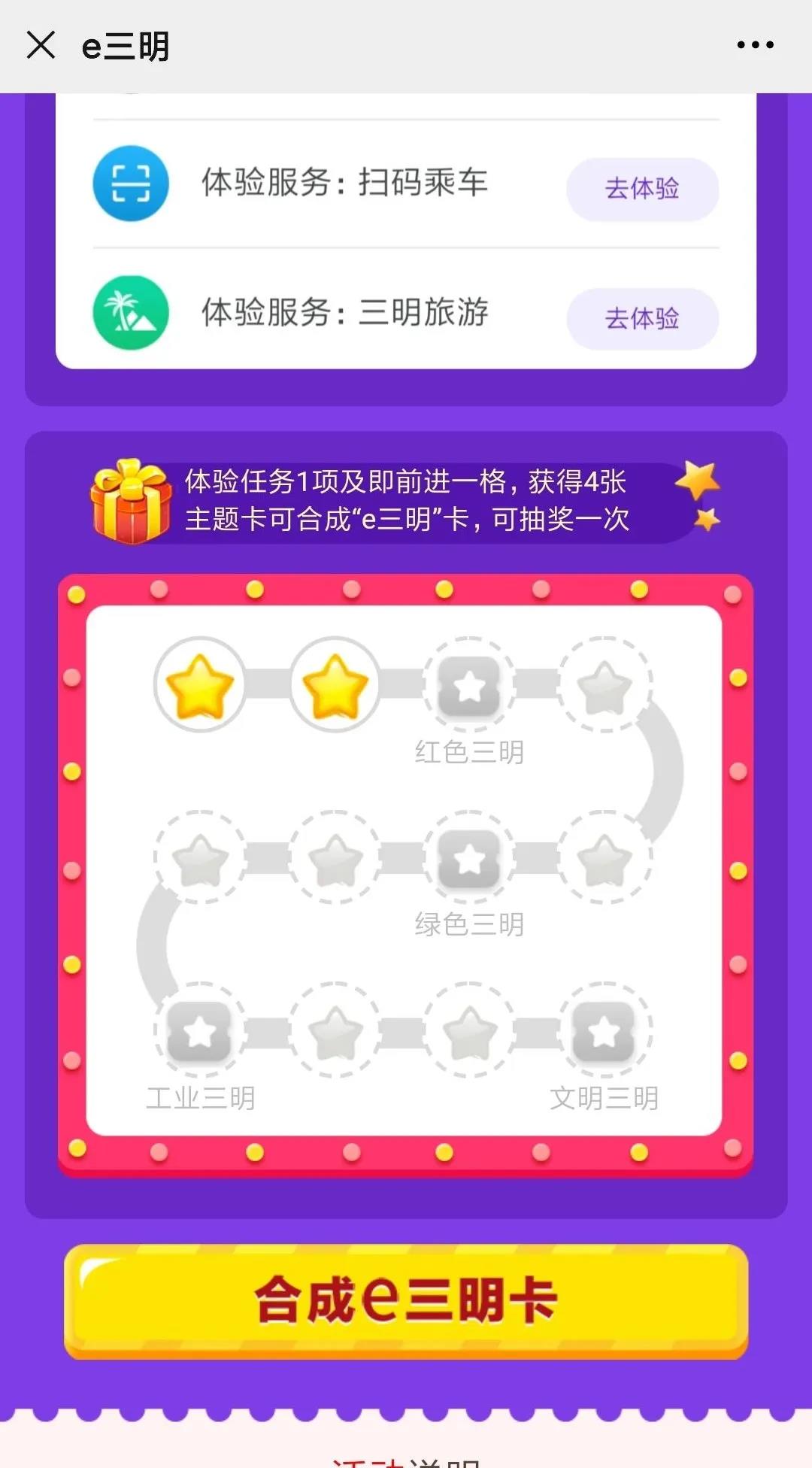This screenshot has width=812, height=1468.
Task: Close the e三明 page
Action: 41,45
